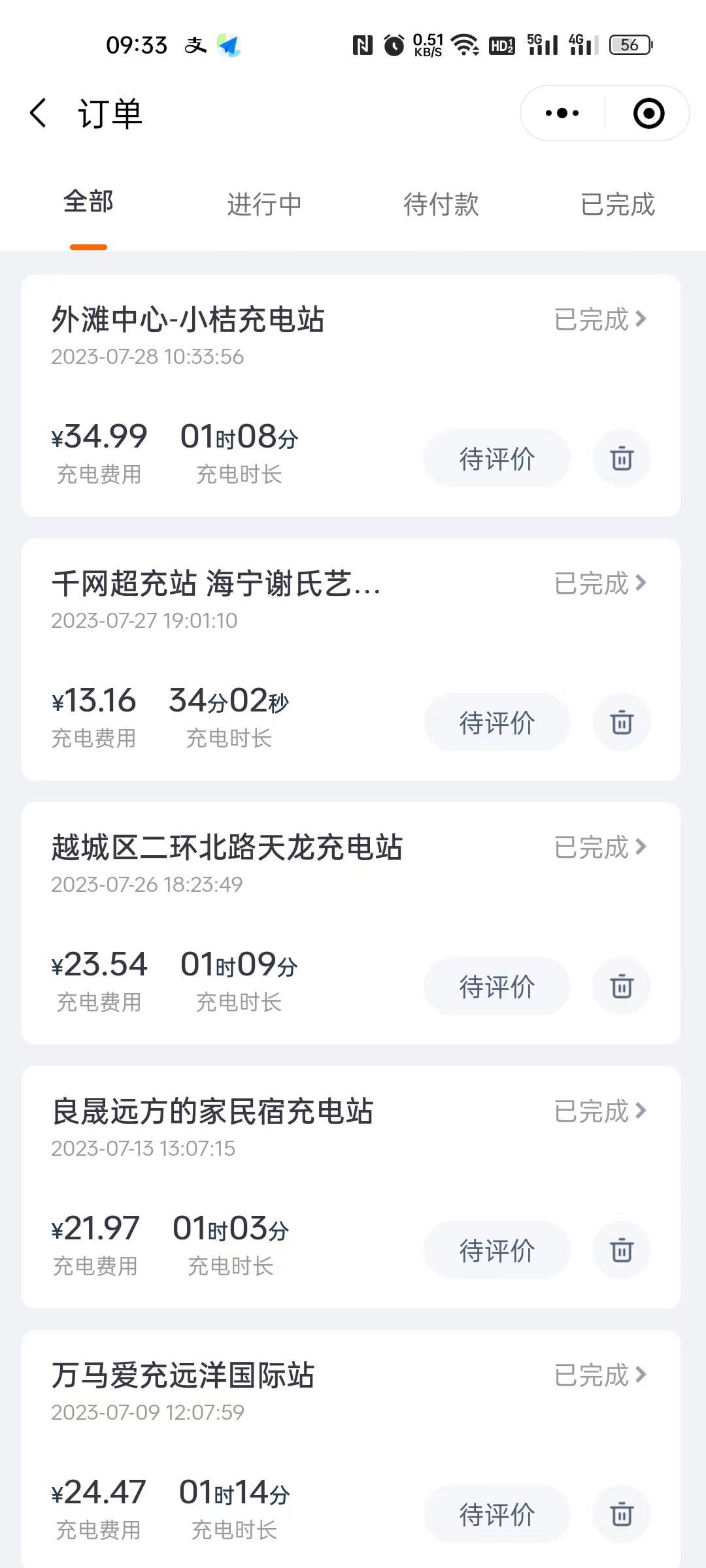Delete the 外滩中心-小桔充电站 order
Screen dimensions: 706x1568
coord(622,458)
